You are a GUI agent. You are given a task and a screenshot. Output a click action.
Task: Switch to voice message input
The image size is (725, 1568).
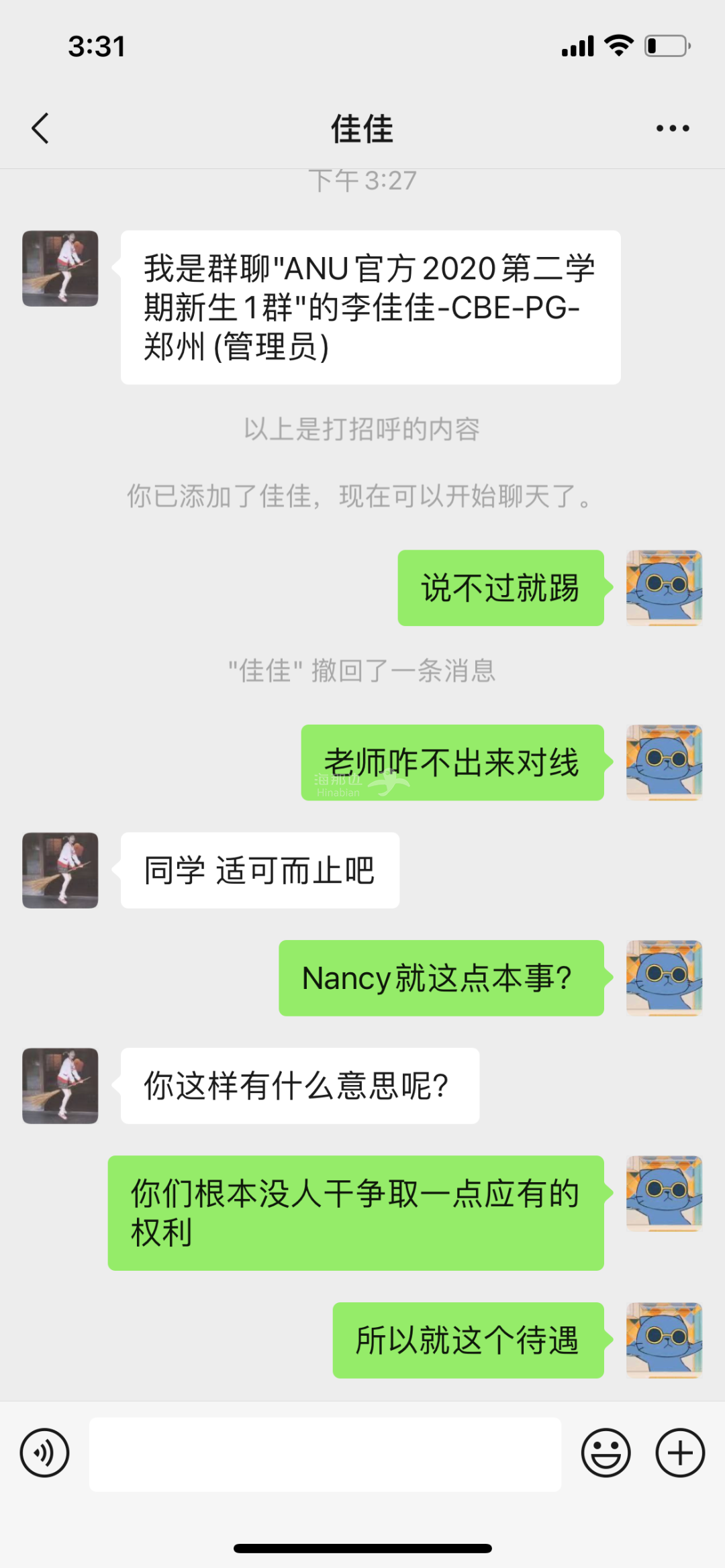coord(44,1453)
